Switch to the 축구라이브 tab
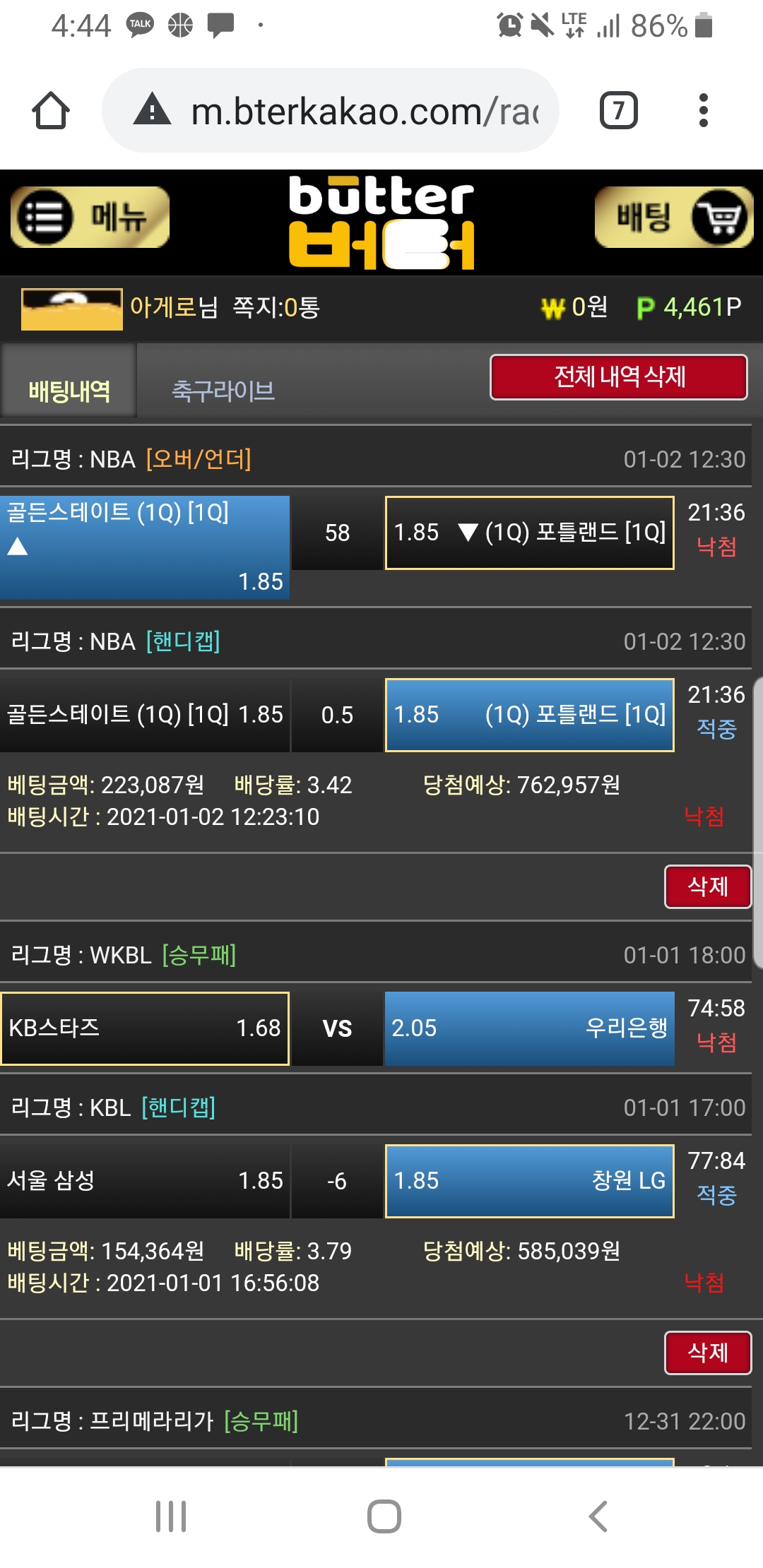This screenshot has height=1568, width=763. pyautogui.click(x=223, y=390)
